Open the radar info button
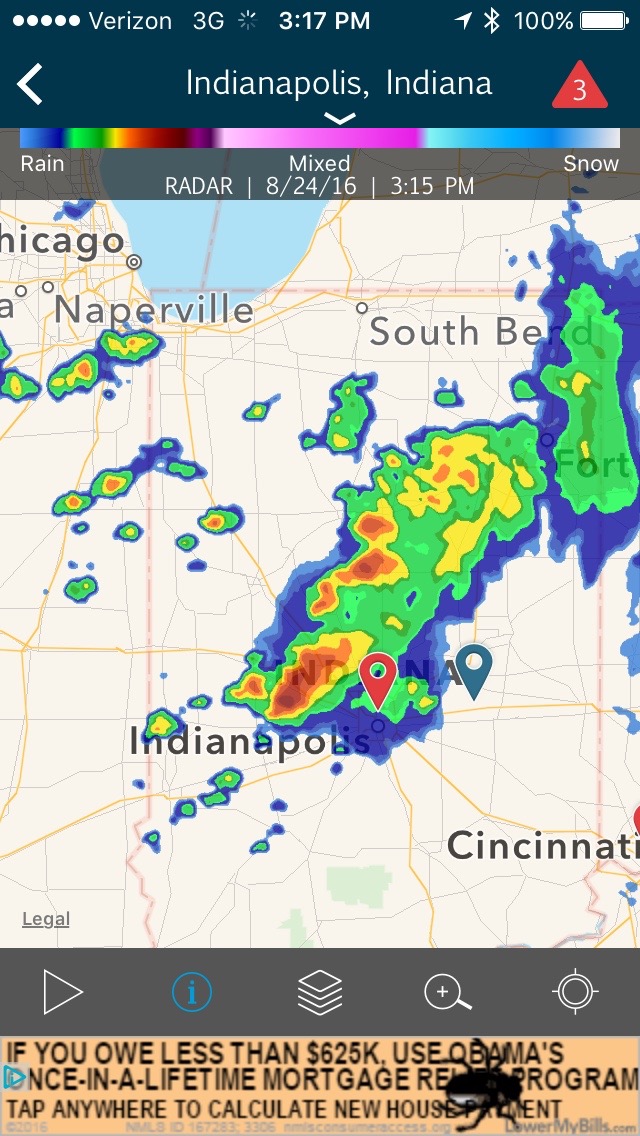640x1136 pixels. point(192,992)
